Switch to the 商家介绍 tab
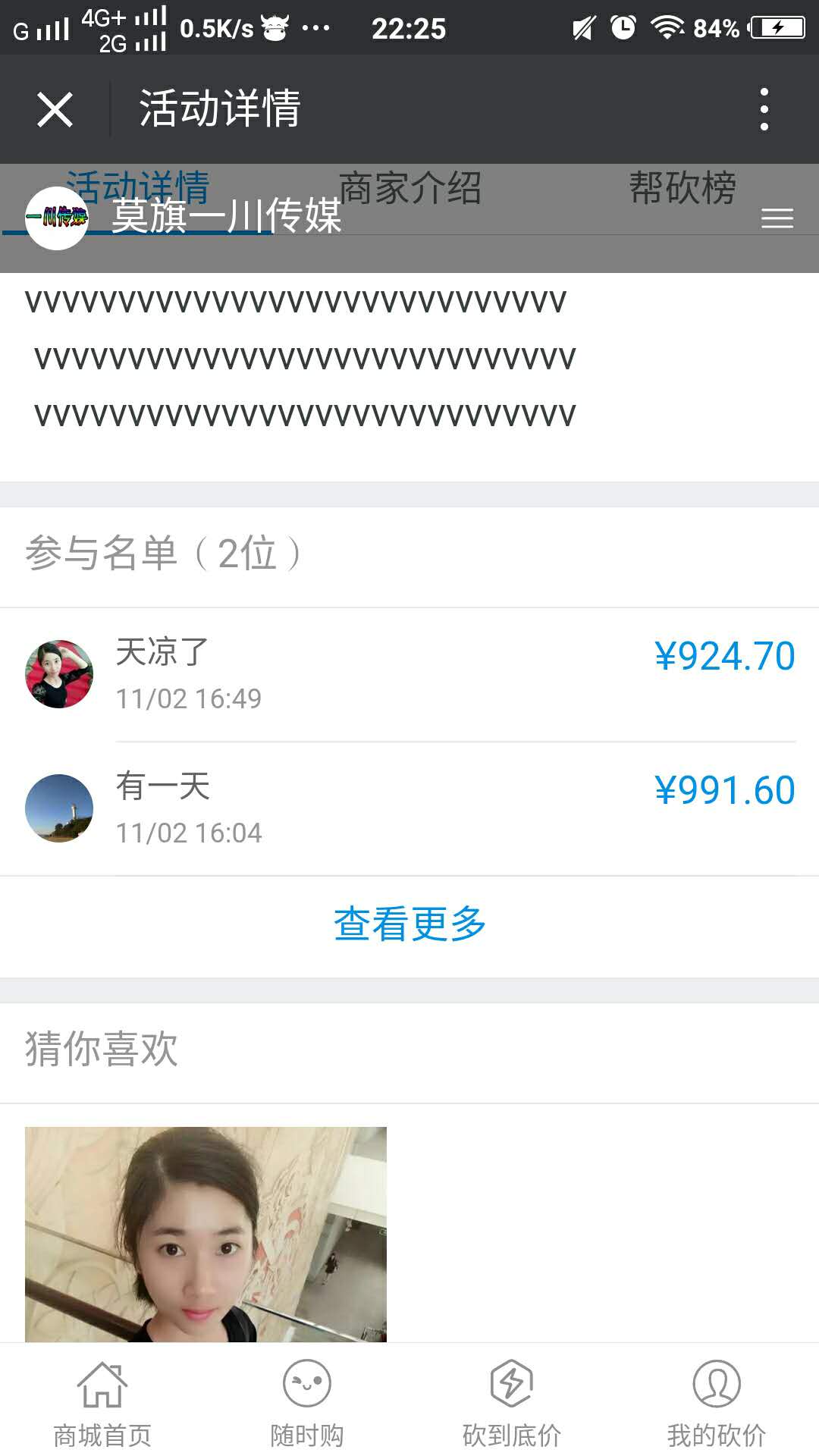 point(409,188)
